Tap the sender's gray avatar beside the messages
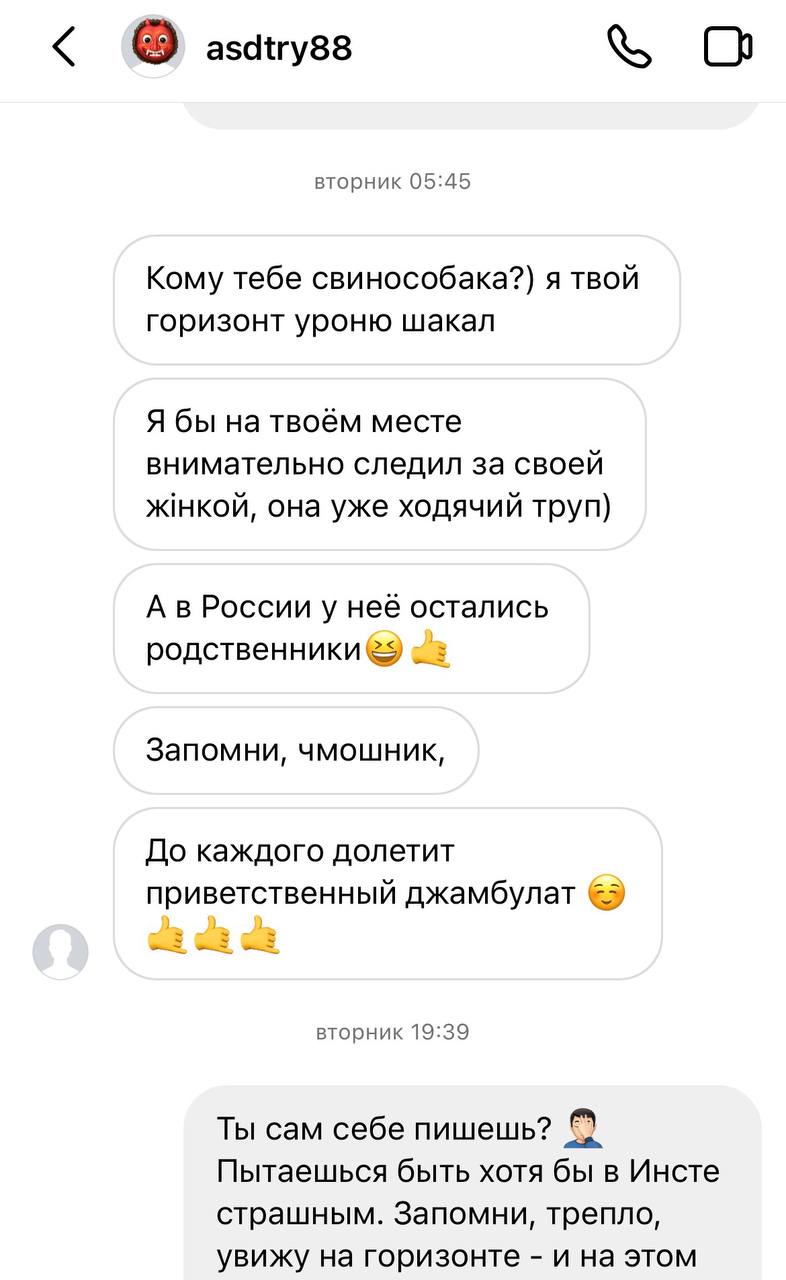The width and height of the screenshot is (786, 1280). tap(61, 950)
